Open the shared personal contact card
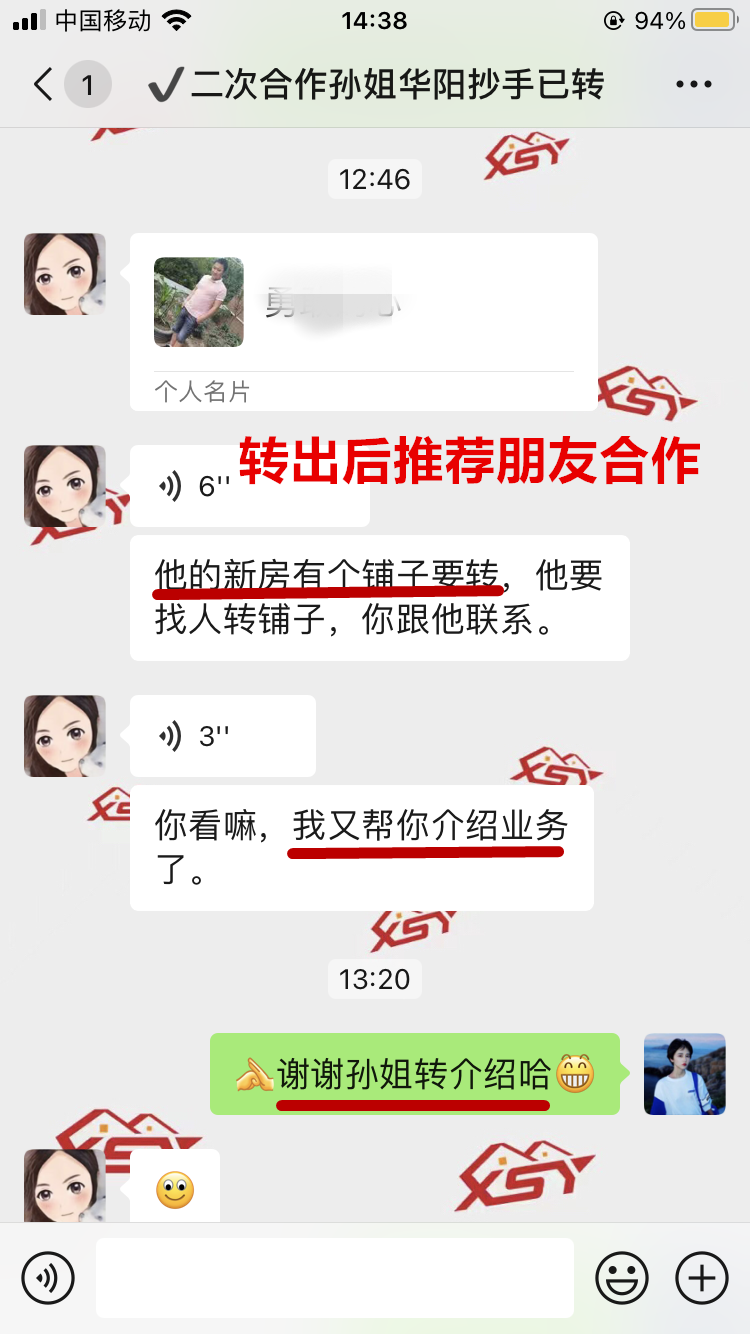The image size is (750, 1334). [364, 322]
